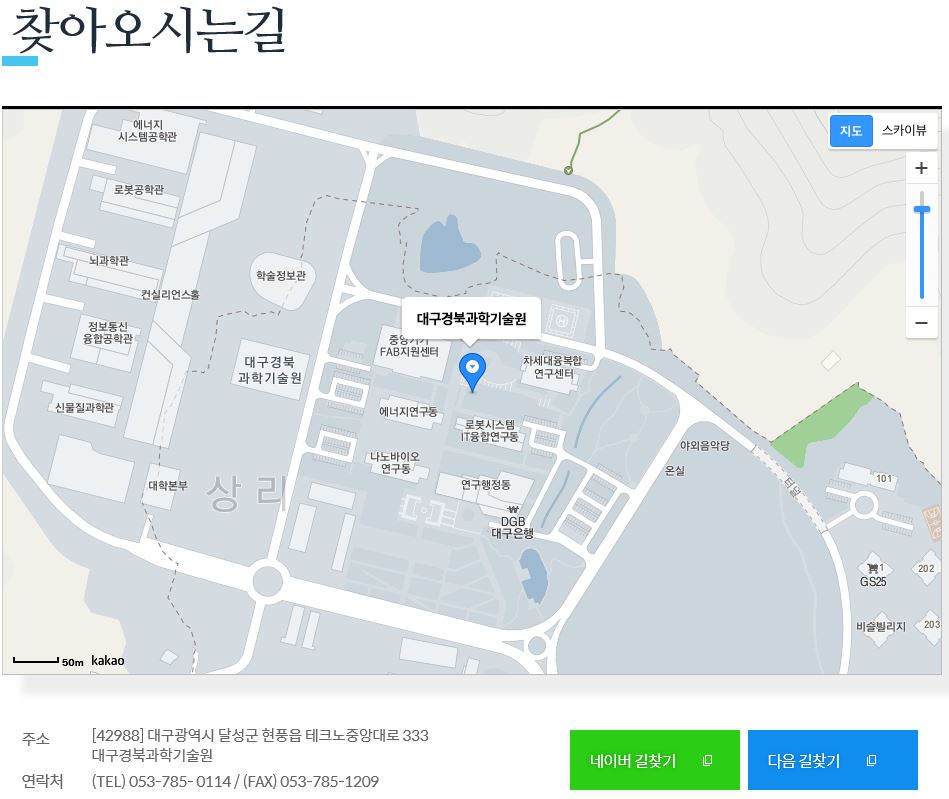
Task: Open 네이버 길찾기 directions
Action: click(654, 761)
